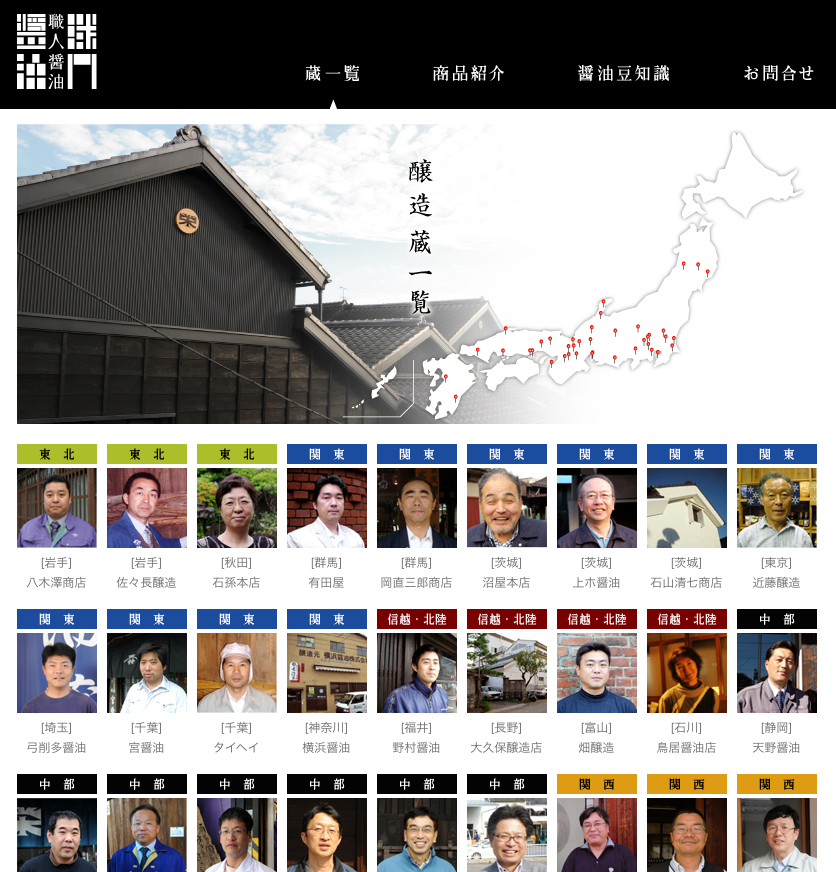Select the タイヘイ brewery tile
The image size is (836, 872).
[x=237, y=673]
